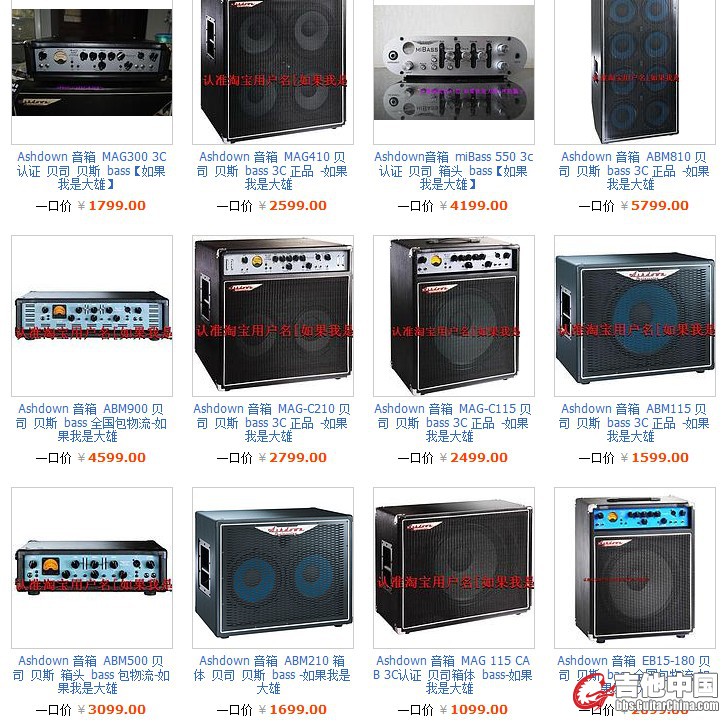The width and height of the screenshot is (726, 721).
Task: Open the MAG-C210 combo amp picture
Action: tap(272, 316)
